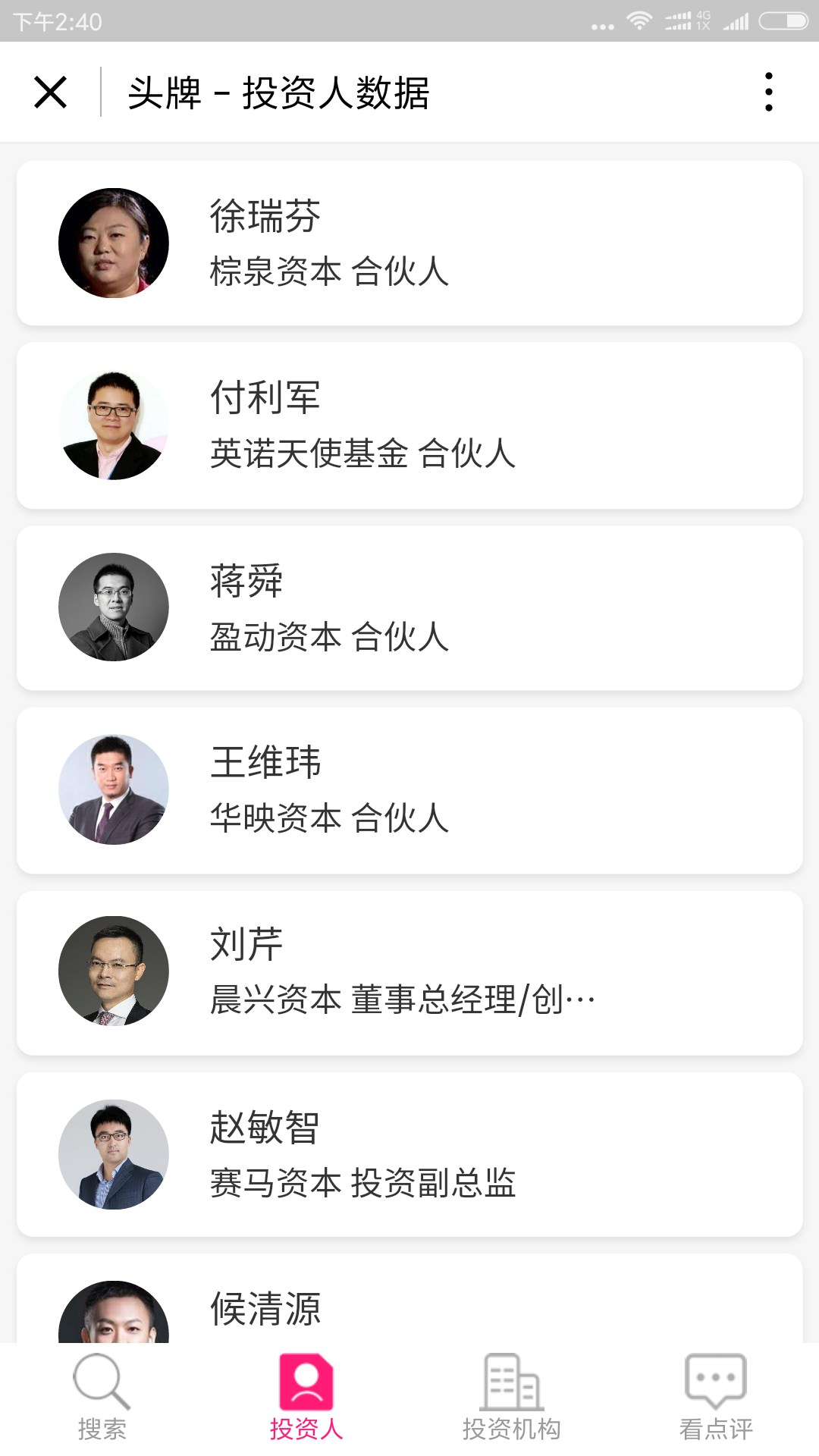819x1456 pixels.
Task: View 付利军 from 英诺天使基金
Action: coord(409,425)
